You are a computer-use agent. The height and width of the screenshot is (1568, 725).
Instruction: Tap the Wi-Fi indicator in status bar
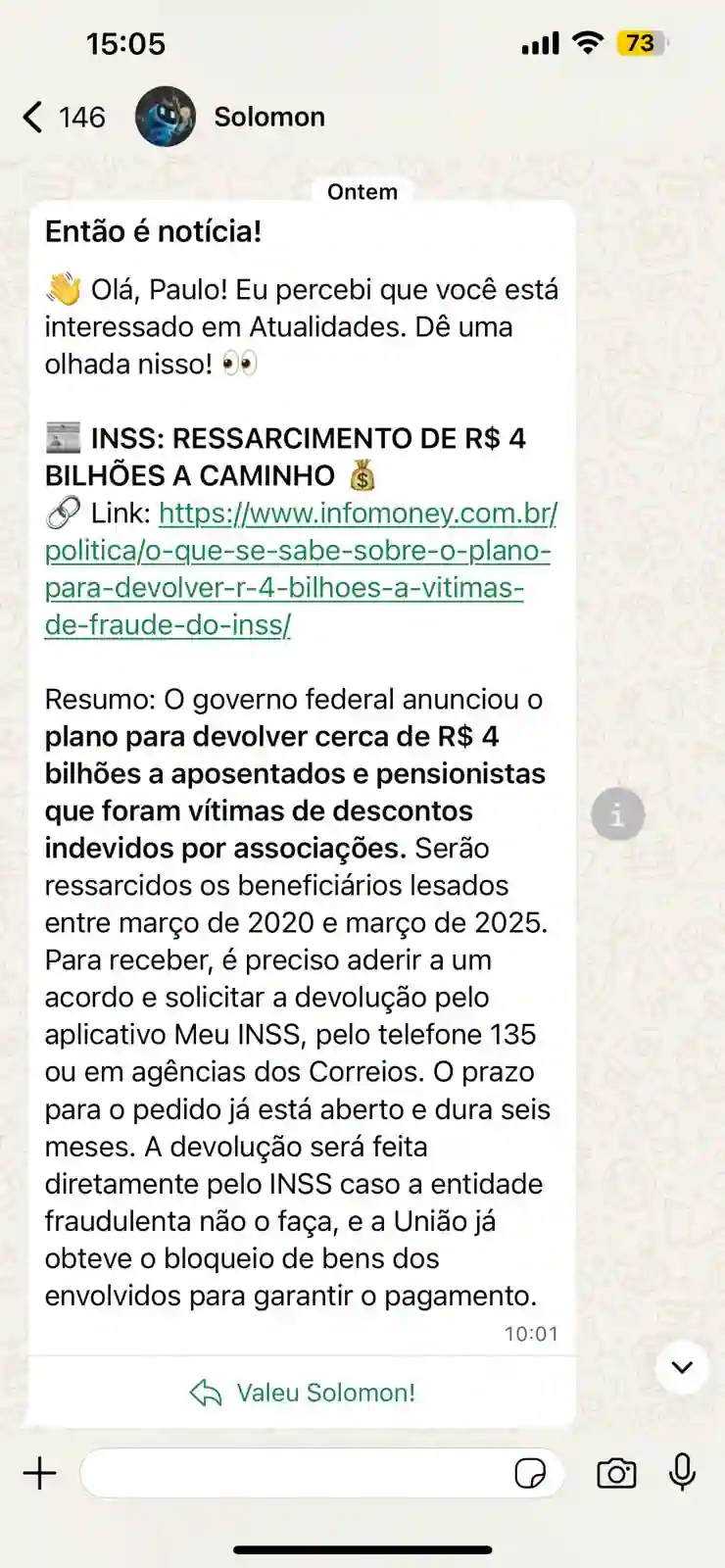(x=588, y=43)
